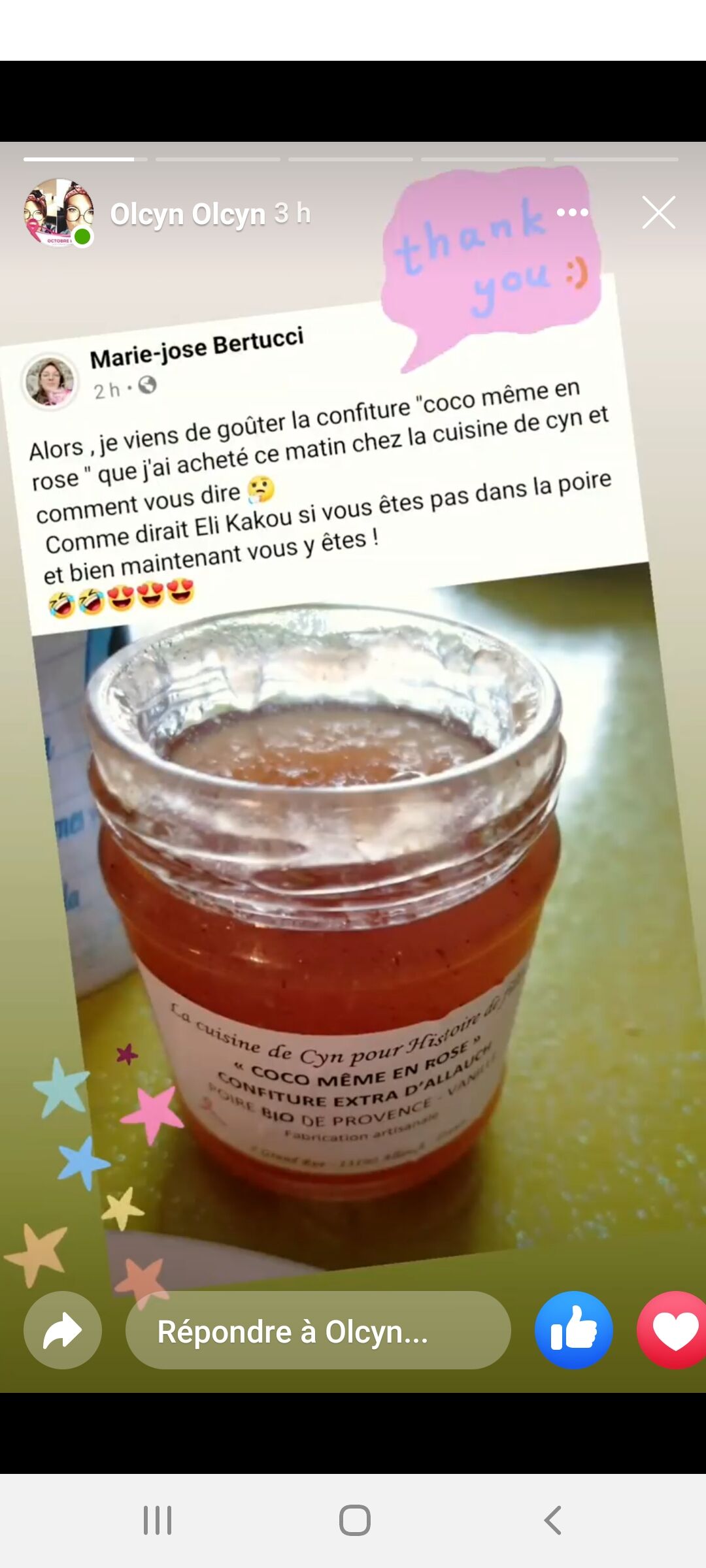React with the thumbs-up like
706x1568 pixels.
coord(574,1330)
